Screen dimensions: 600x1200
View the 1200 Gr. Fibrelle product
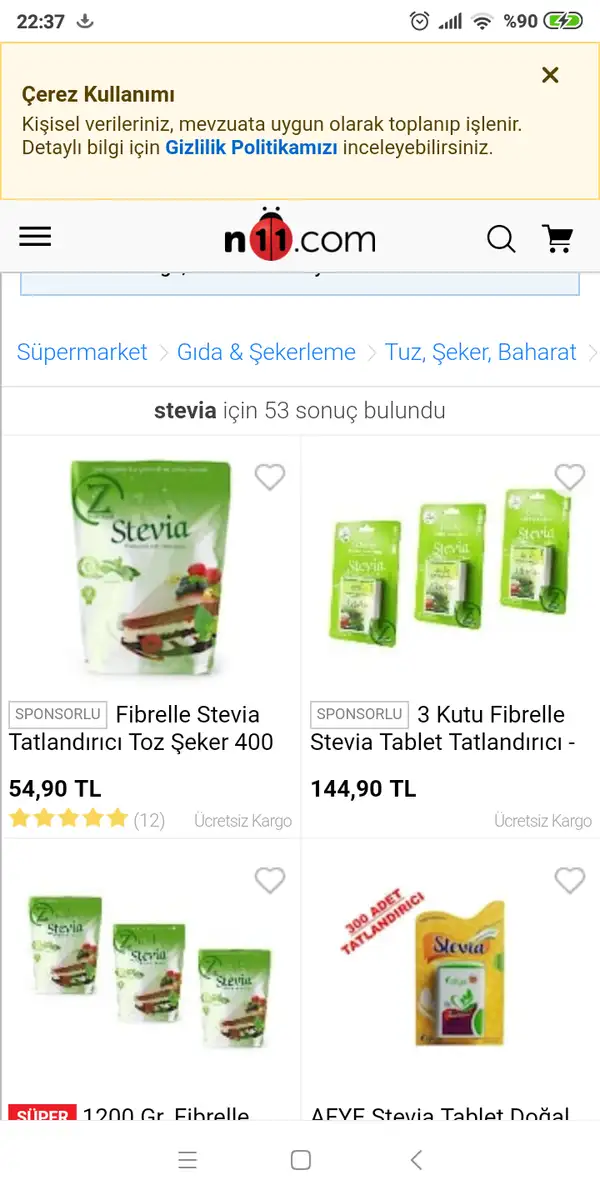150,970
